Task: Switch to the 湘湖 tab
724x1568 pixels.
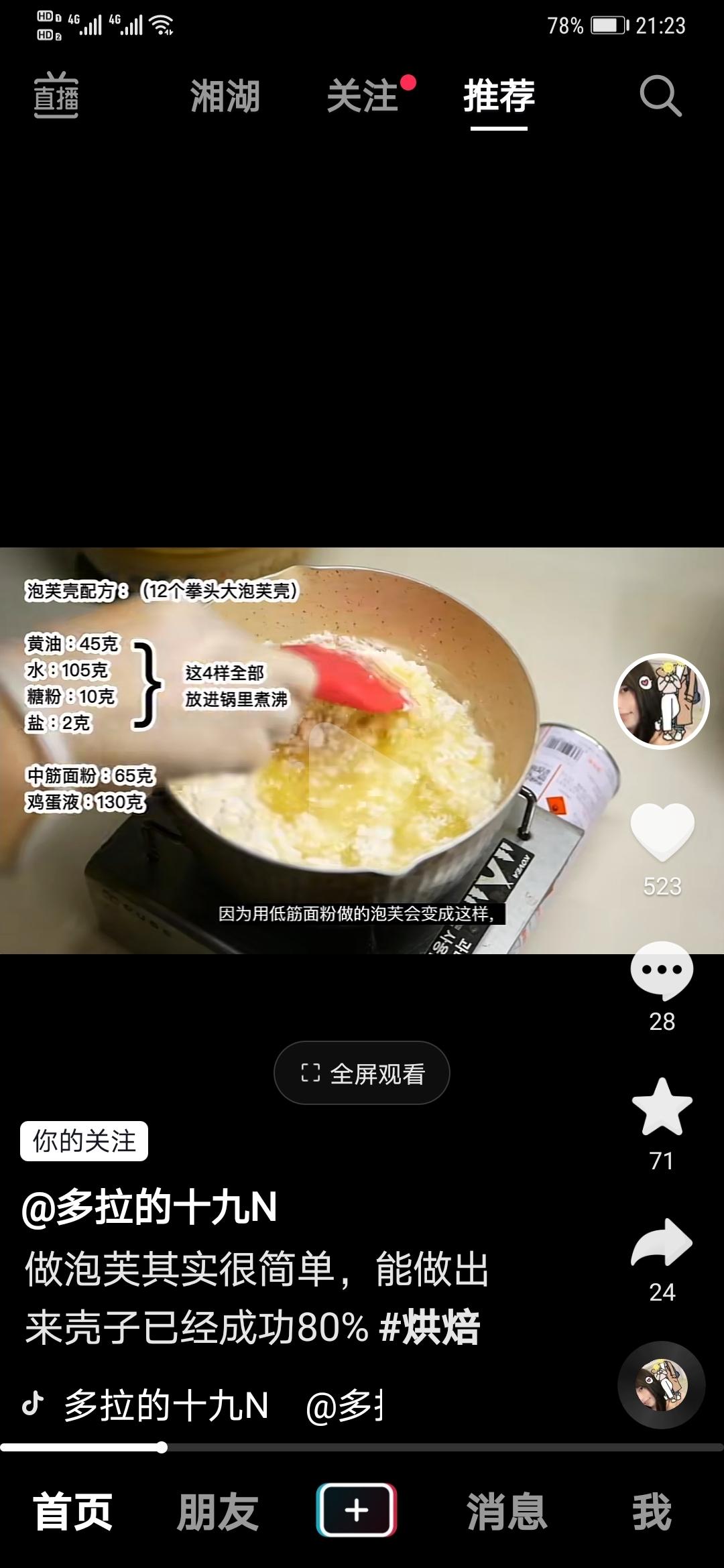Action: coord(225,95)
